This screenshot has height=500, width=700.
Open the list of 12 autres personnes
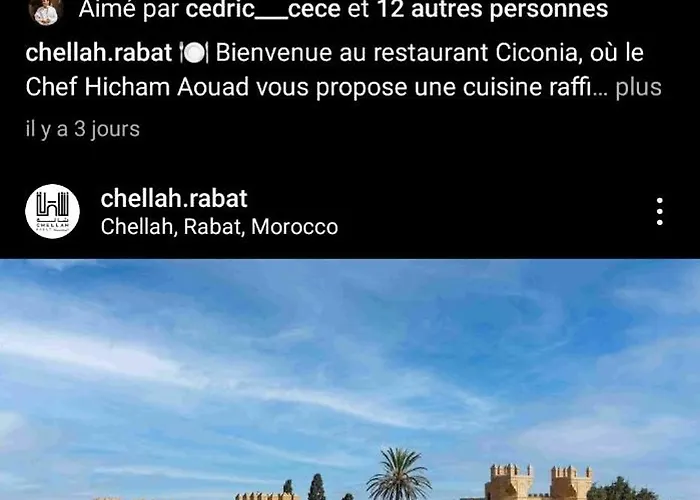492,11
